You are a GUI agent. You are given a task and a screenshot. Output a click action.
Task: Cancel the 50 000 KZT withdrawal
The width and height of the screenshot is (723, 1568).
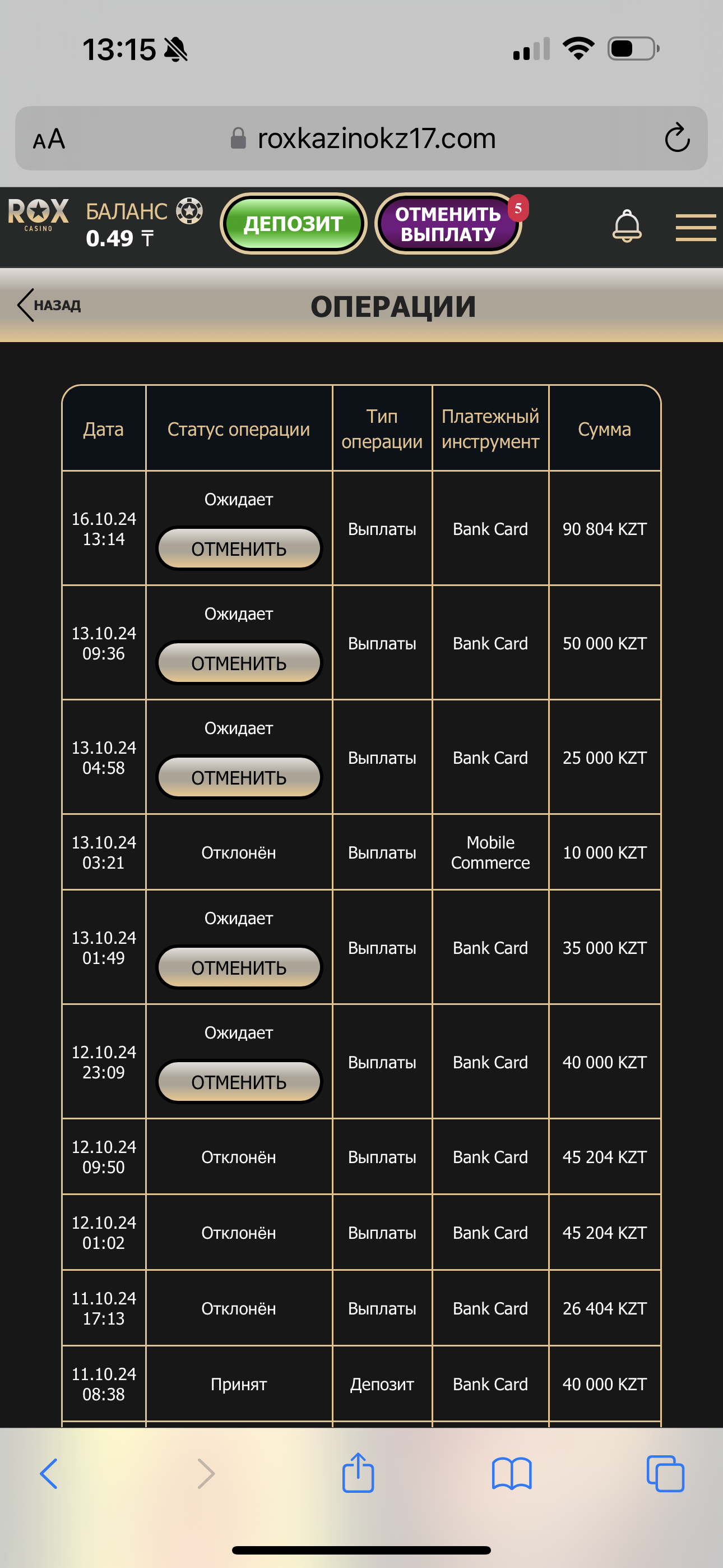(239, 663)
